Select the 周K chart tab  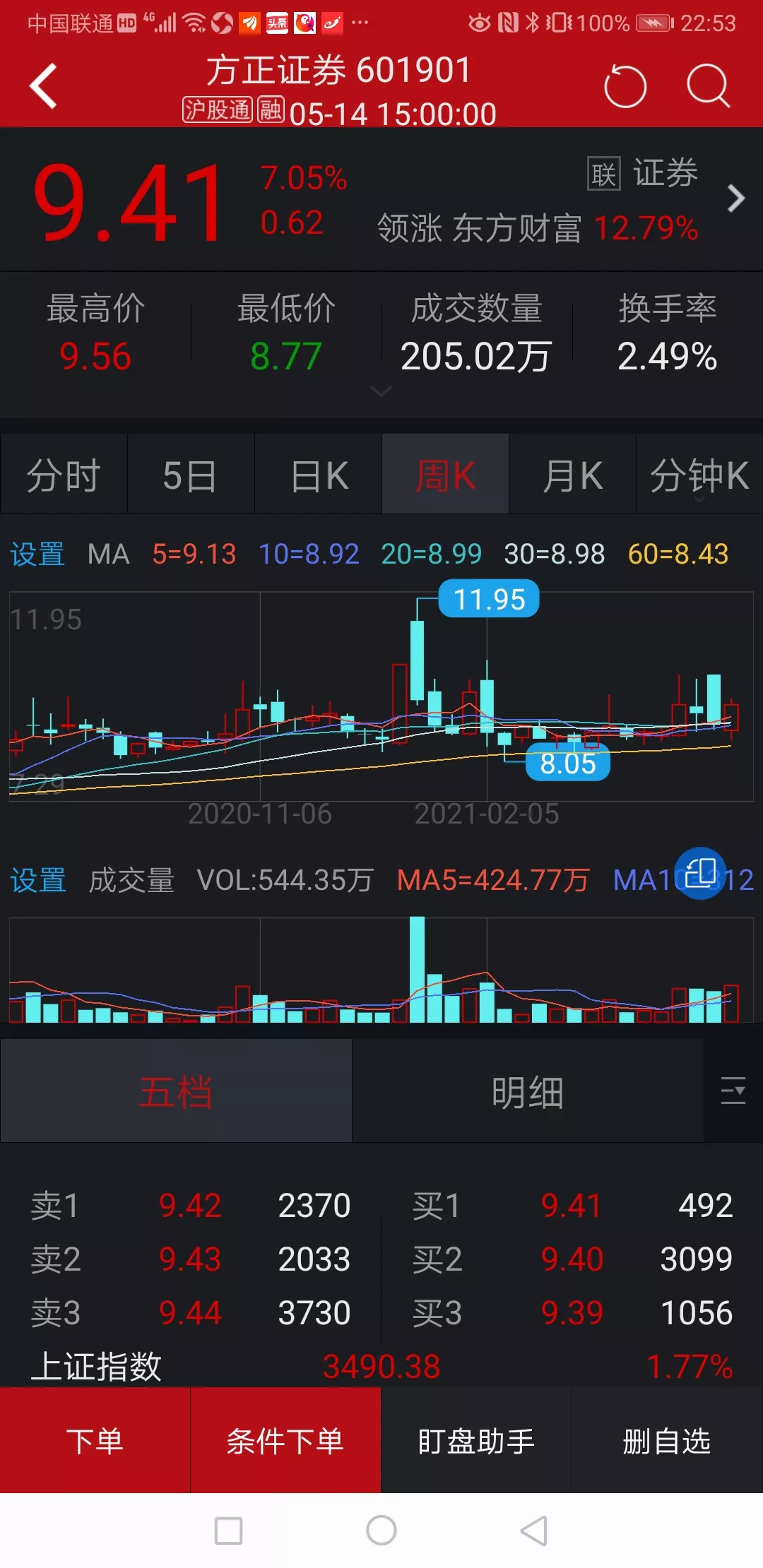[445, 475]
